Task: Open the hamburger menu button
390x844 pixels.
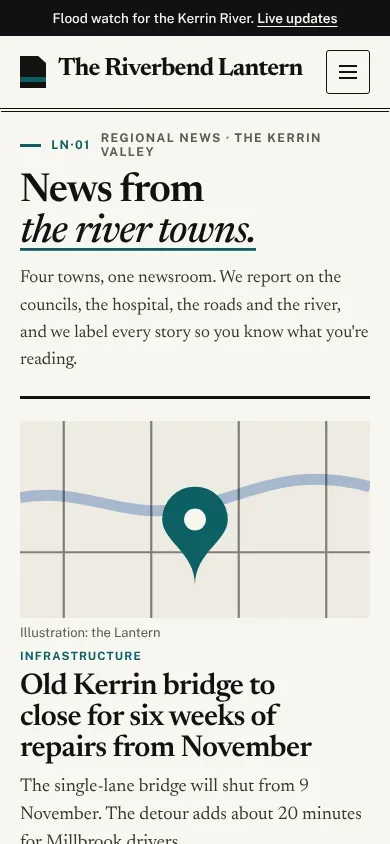Action: [x=348, y=72]
